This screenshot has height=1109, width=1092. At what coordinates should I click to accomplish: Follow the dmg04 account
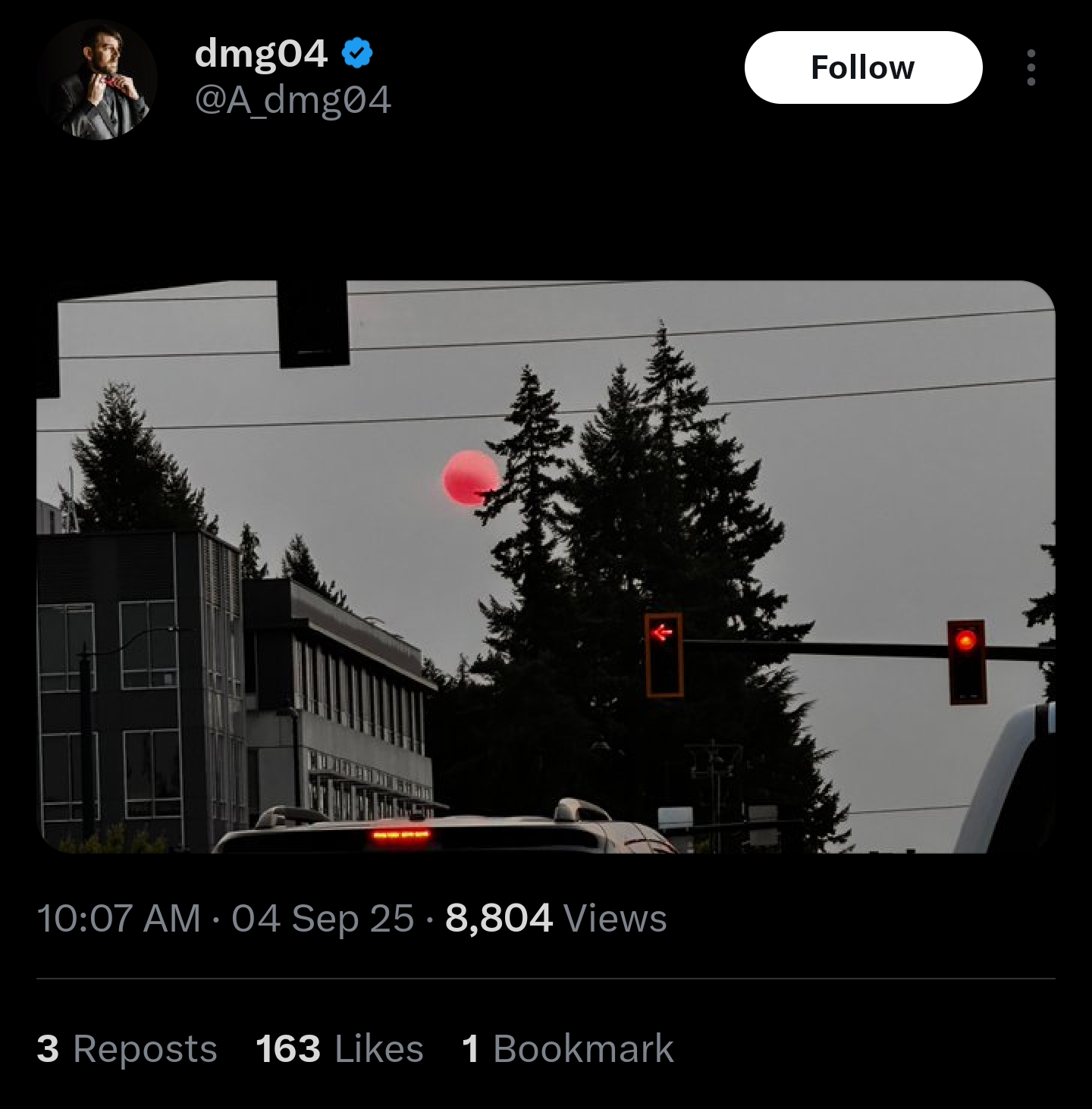coord(863,67)
